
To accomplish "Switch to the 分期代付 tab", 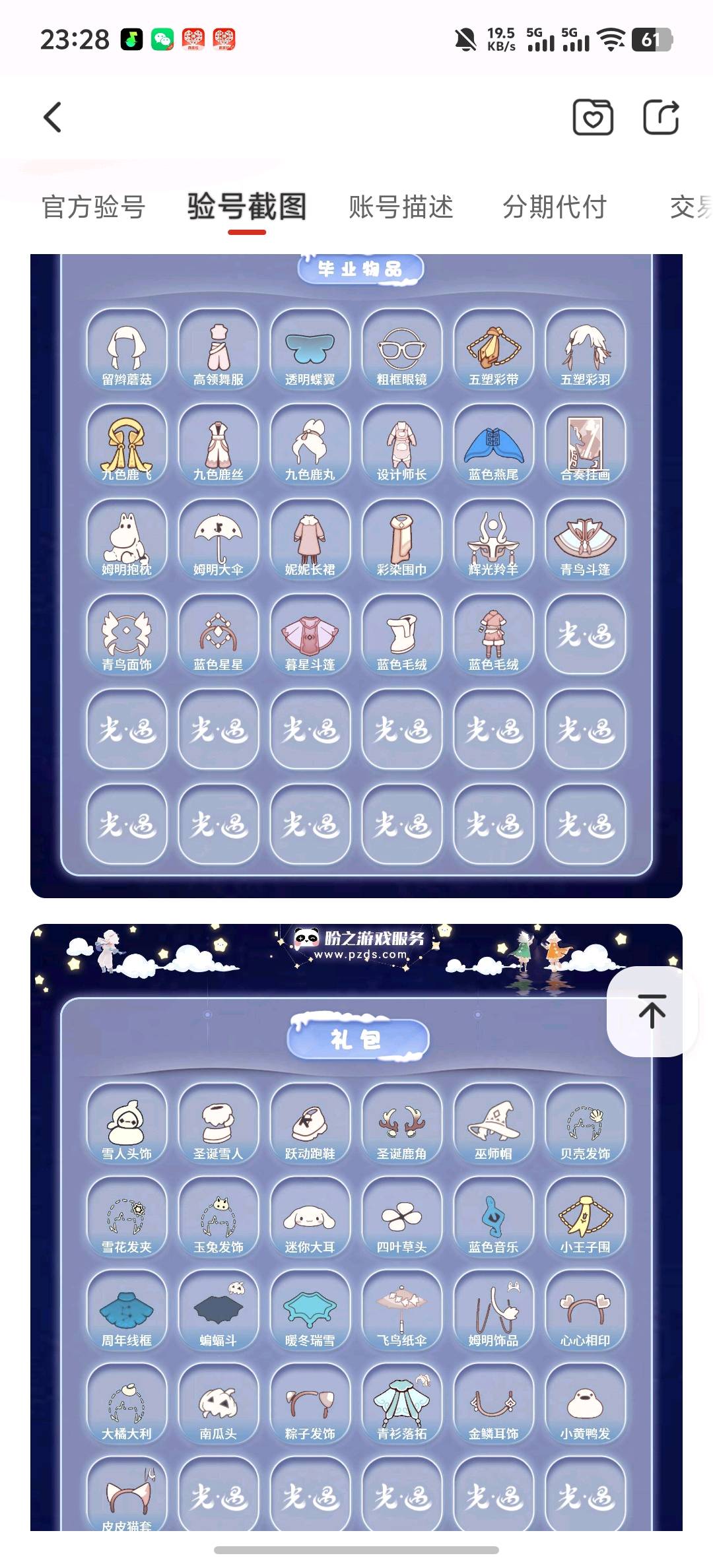I will (555, 207).
